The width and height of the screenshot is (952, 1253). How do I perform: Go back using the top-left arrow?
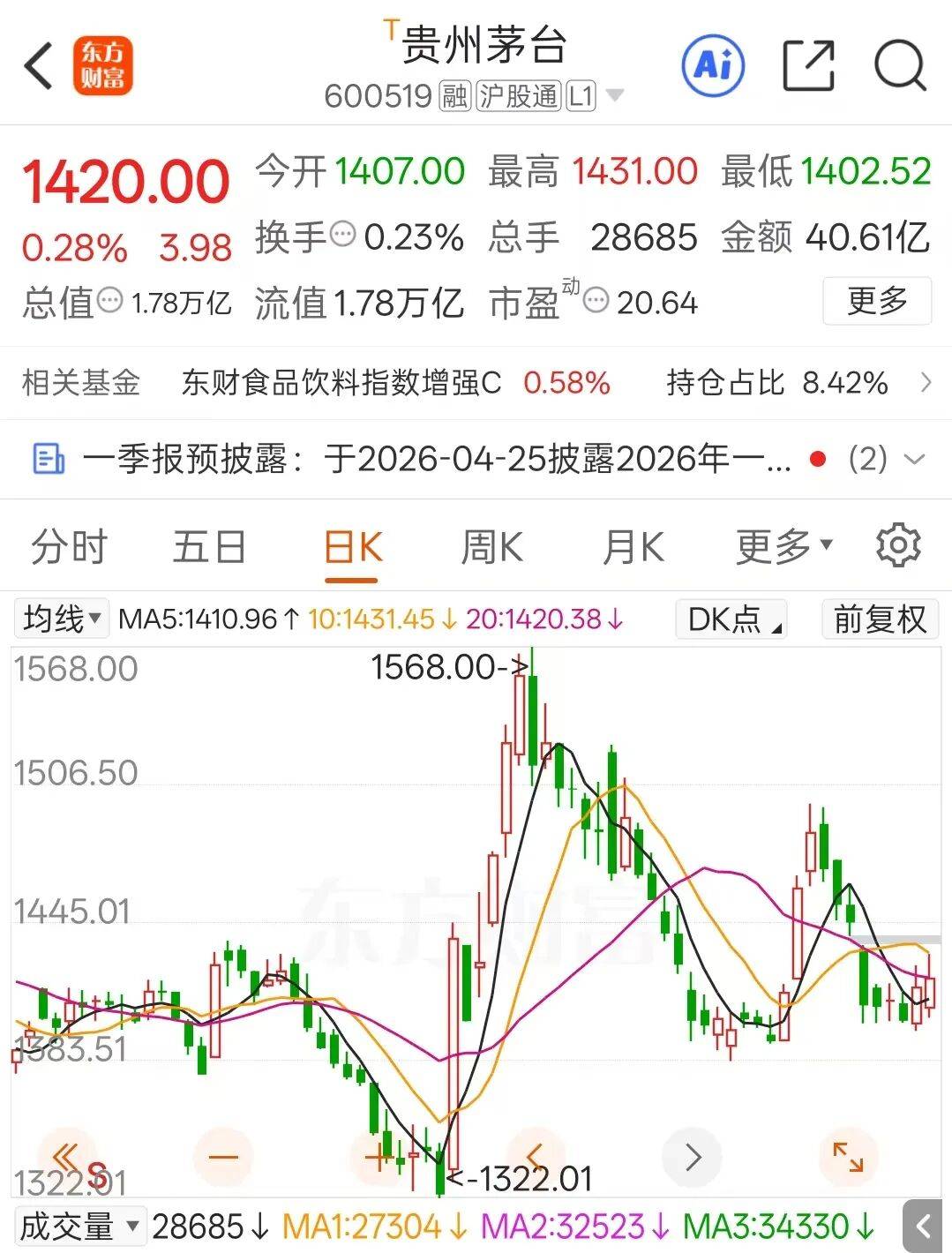tap(39, 65)
